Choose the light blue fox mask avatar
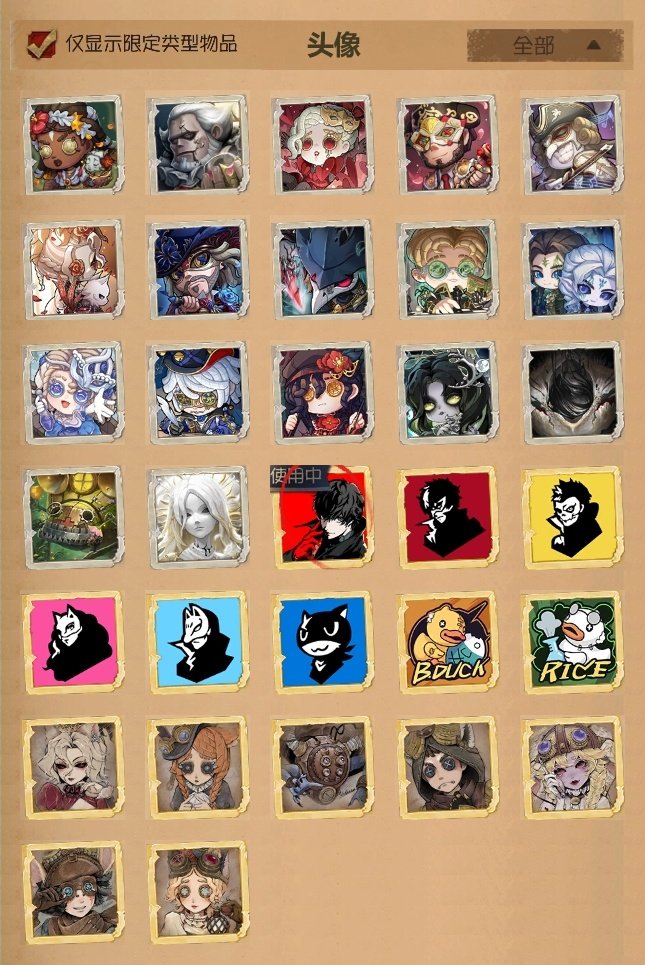The image size is (645, 965). pos(197,643)
